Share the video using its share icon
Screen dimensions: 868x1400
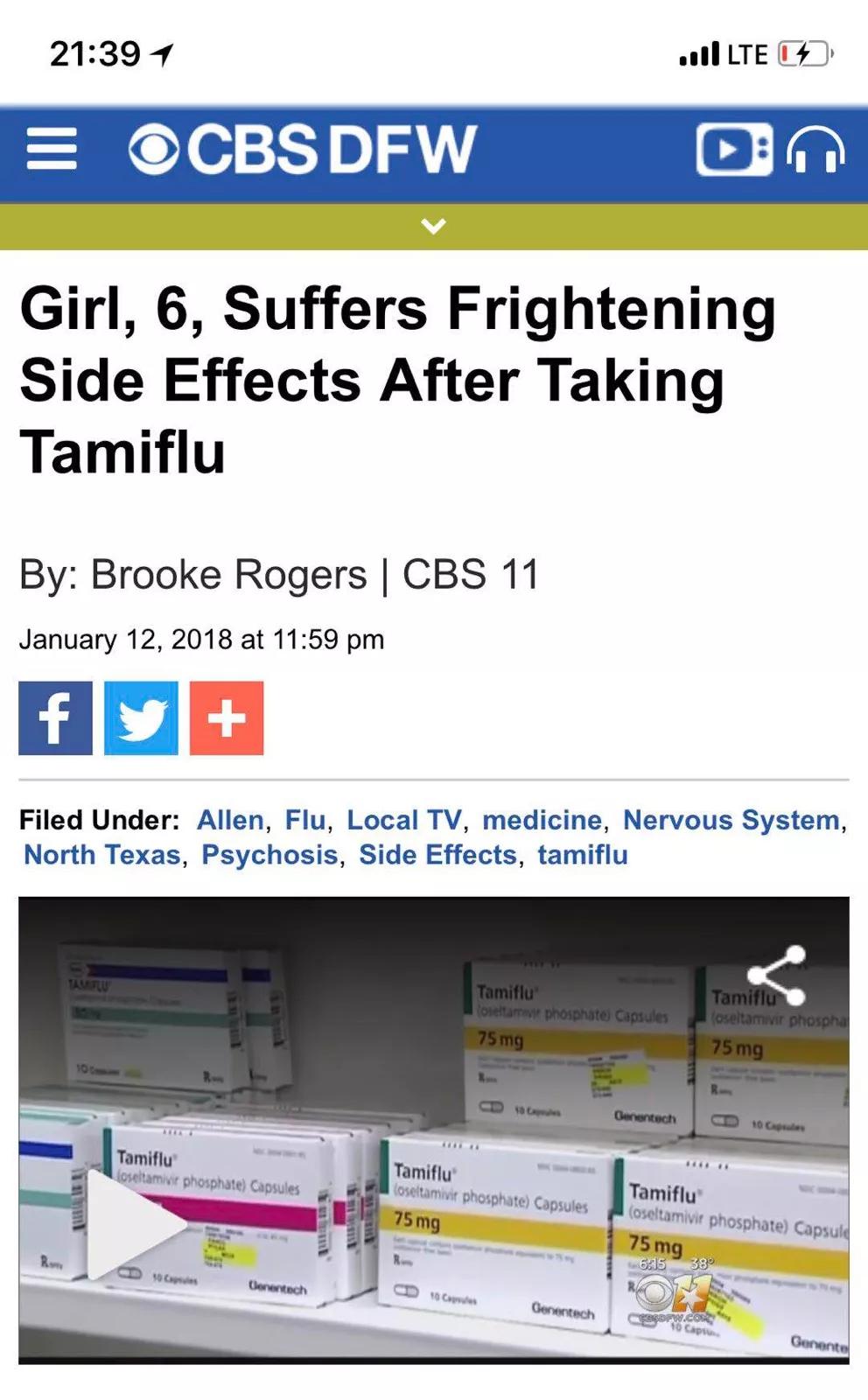pos(777,975)
